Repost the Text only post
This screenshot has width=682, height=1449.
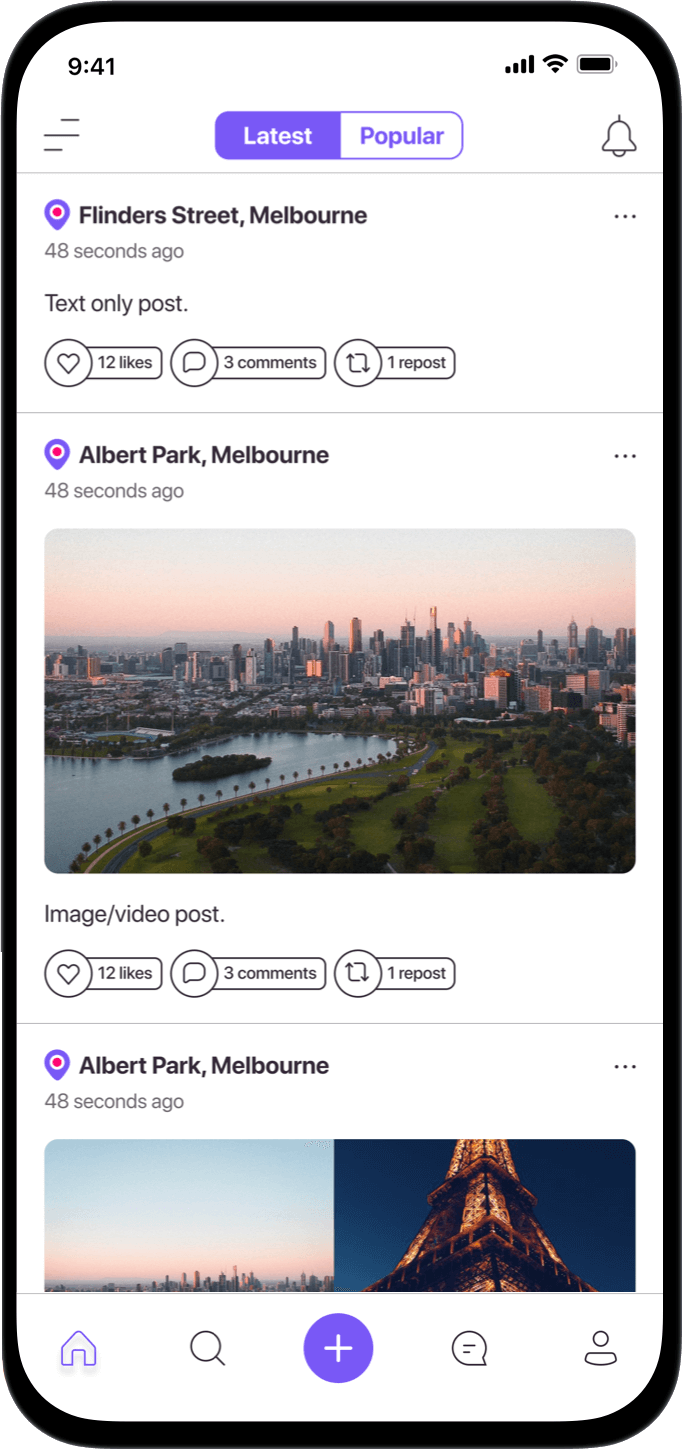click(358, 363)
